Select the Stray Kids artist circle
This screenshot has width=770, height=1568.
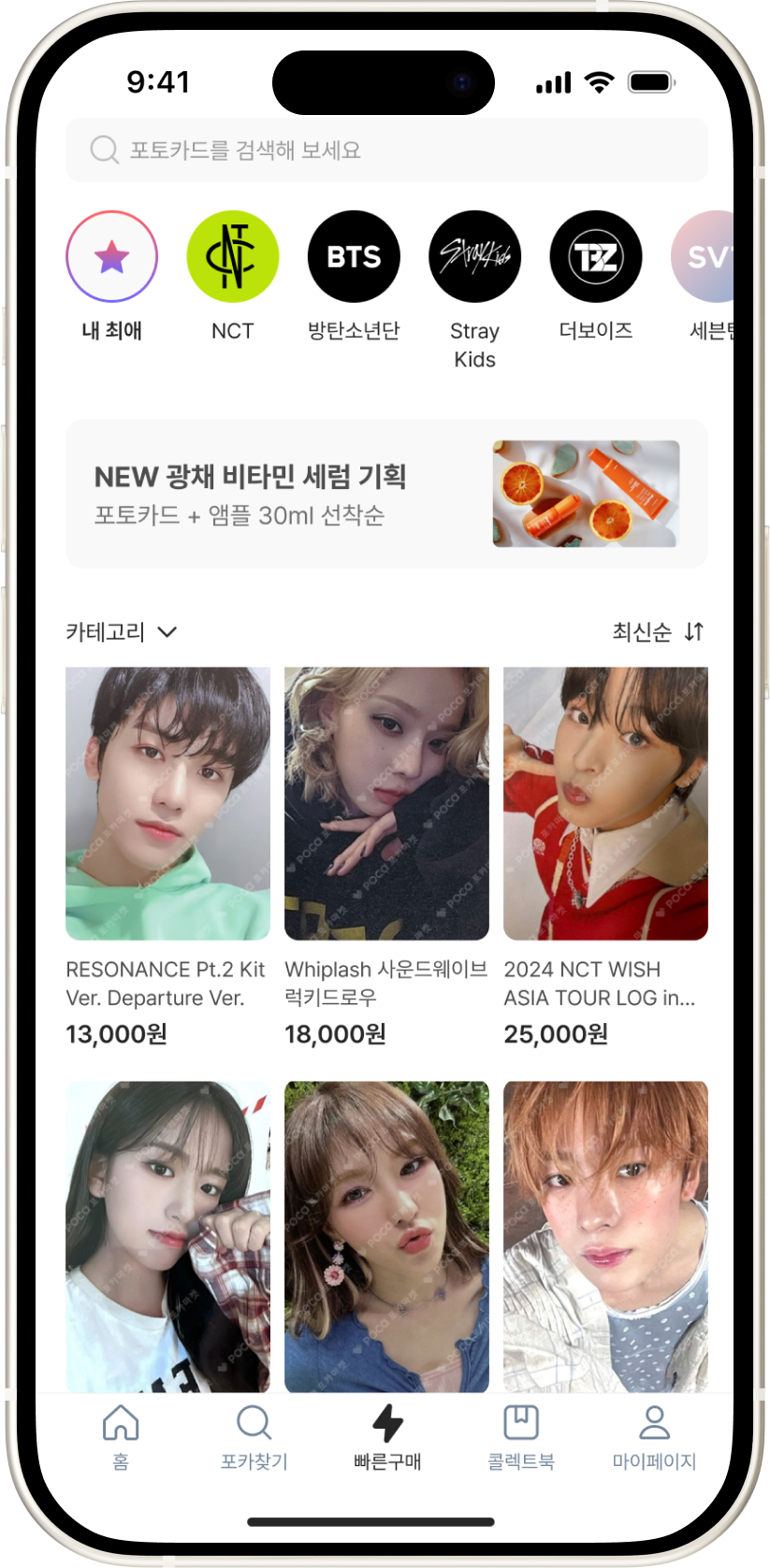click(474, 257)
